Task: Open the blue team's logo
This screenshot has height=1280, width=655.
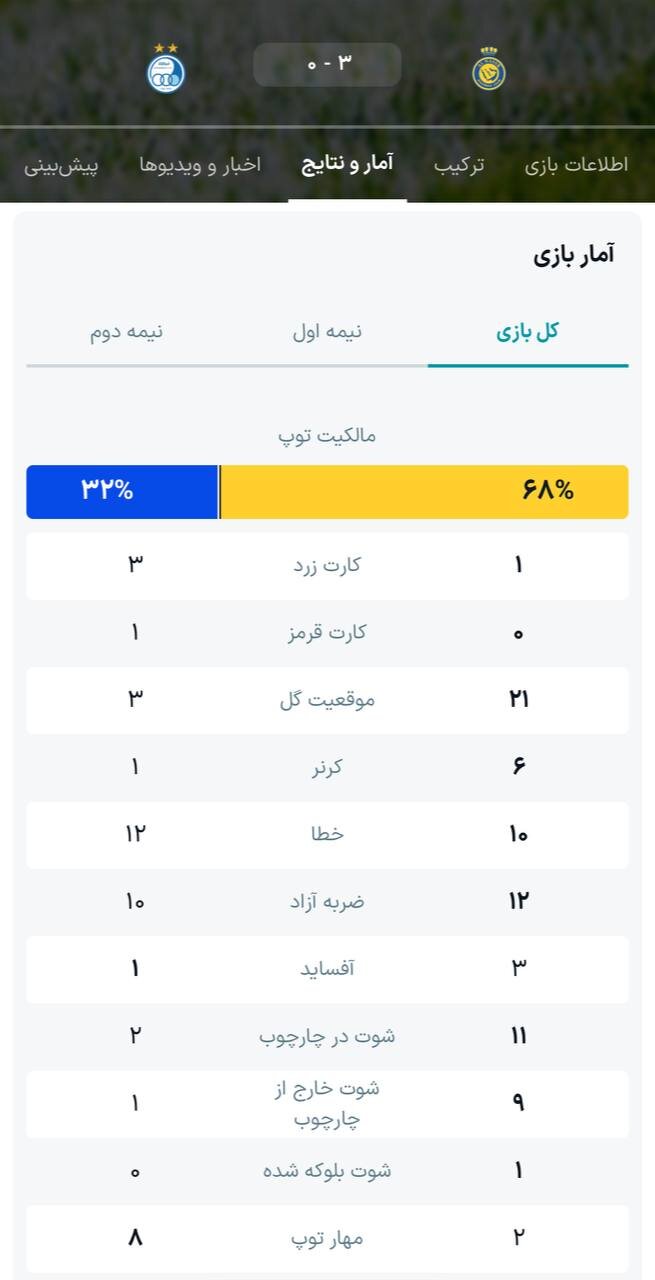Action: point(166,72)
